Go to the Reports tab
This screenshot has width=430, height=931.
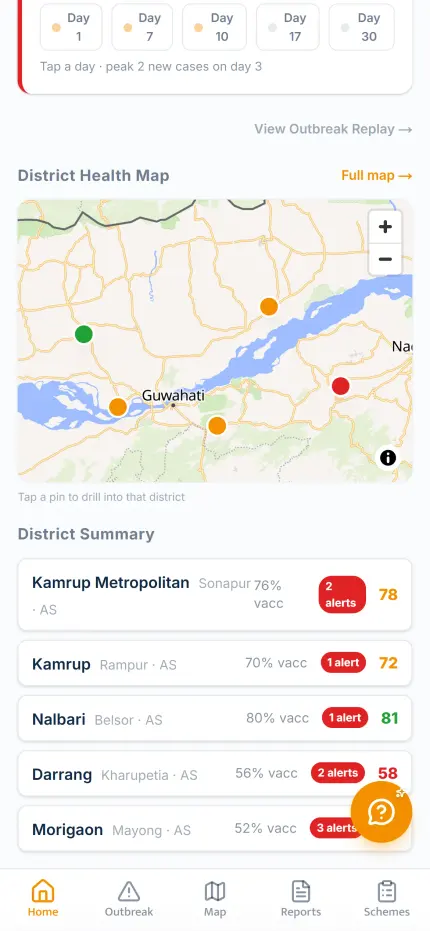tap(301, 900)
